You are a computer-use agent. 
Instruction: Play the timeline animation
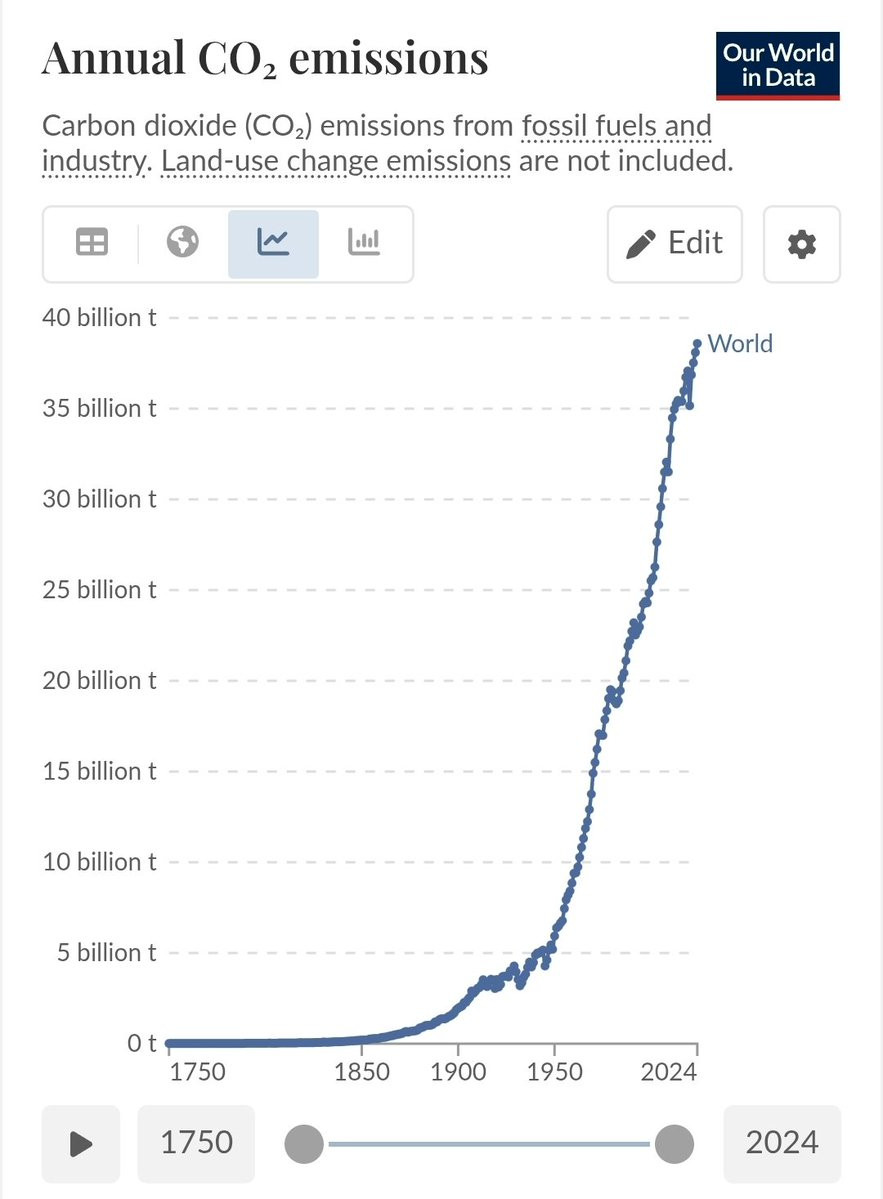click(81, 1143)
